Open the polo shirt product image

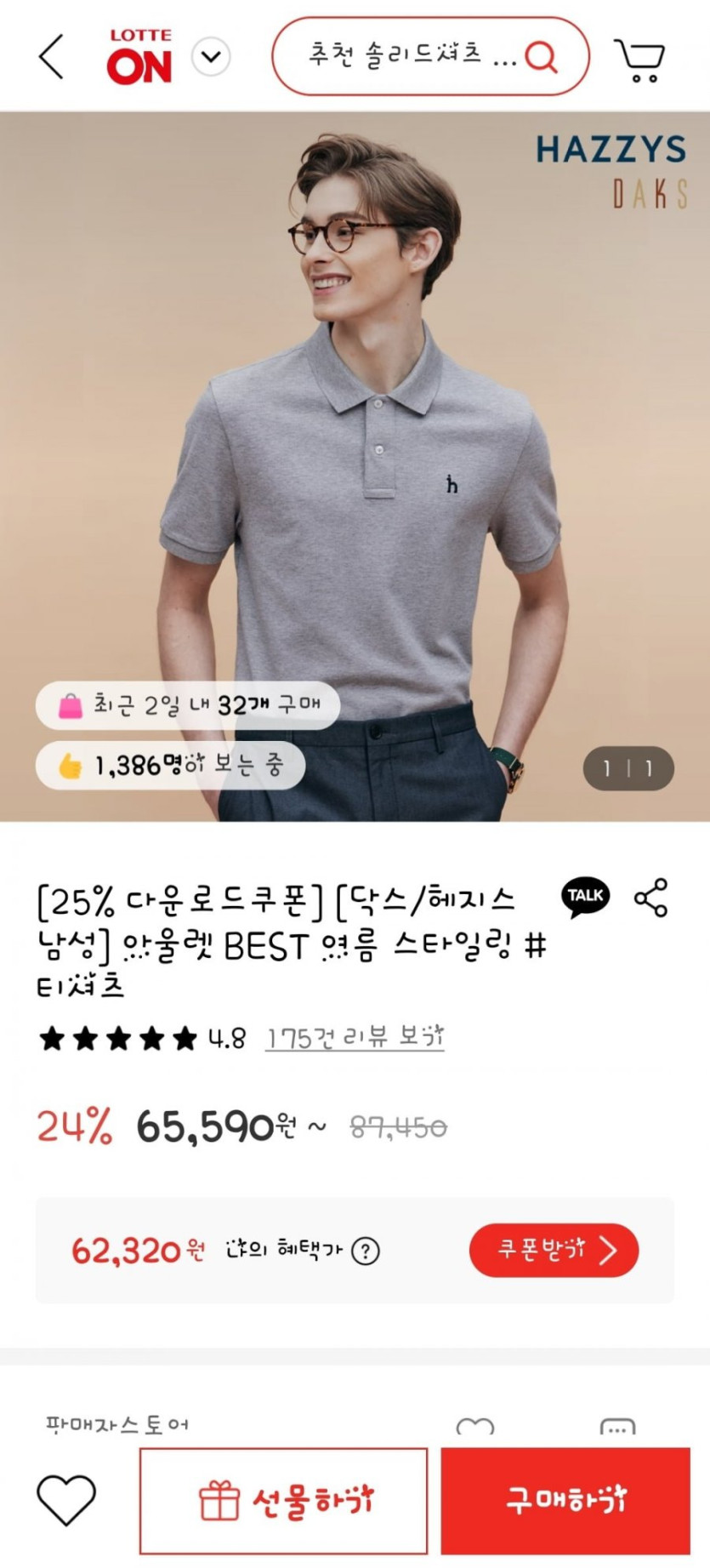point(355,466)
